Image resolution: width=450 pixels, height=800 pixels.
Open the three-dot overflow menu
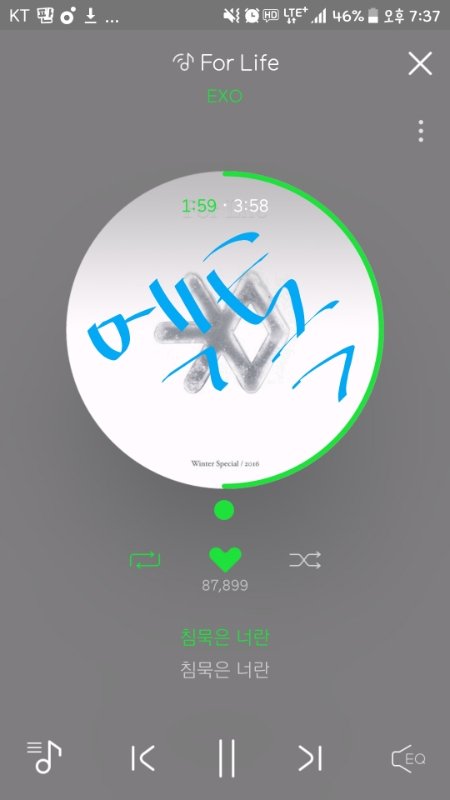coord(420,131)
